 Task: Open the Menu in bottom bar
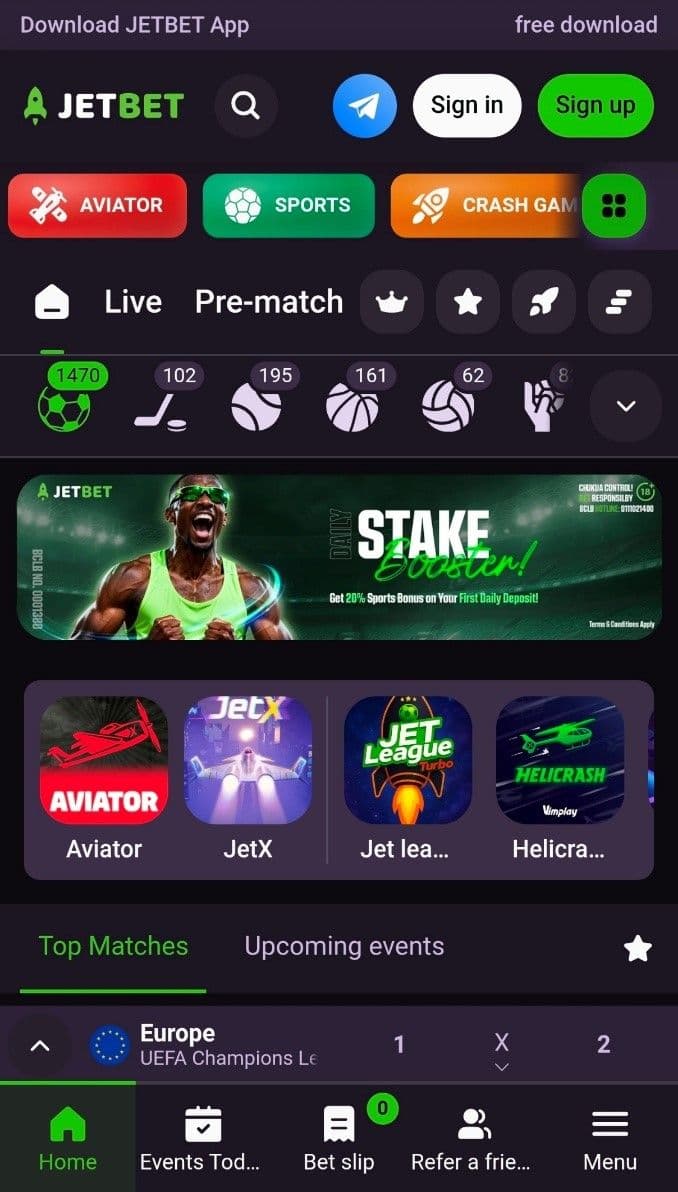[609, 1138]
